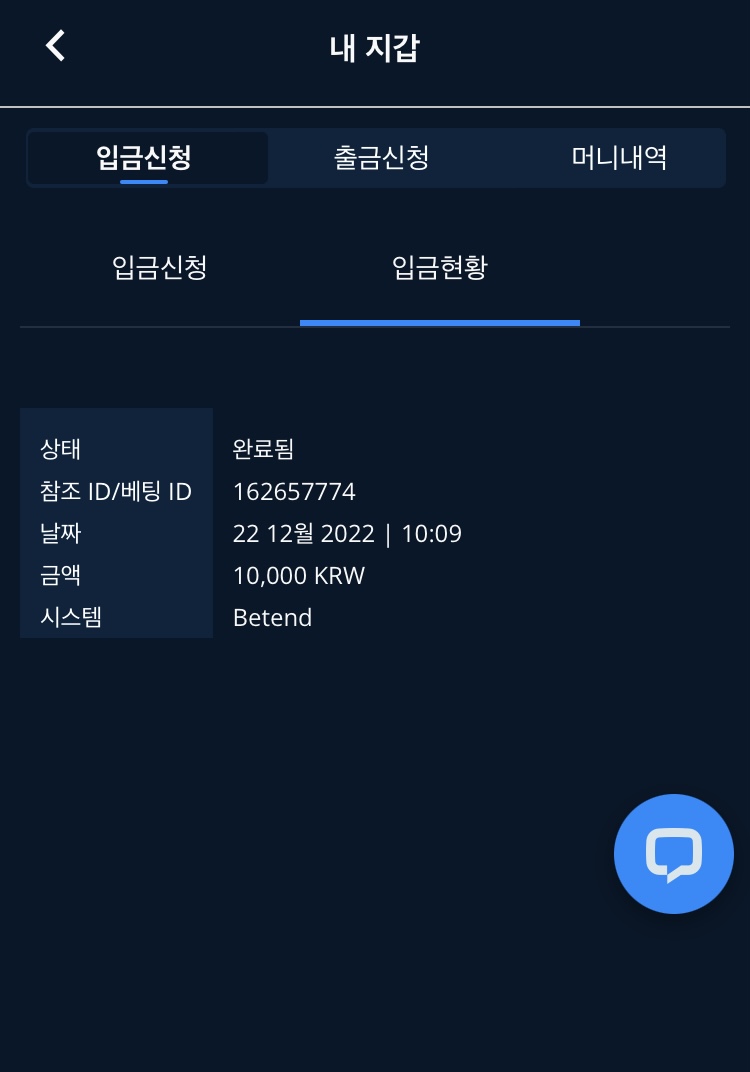Viewport: 750px width, 1072px height.
Task: Go back from 내 지갑 screen
Action: [55, 46]
